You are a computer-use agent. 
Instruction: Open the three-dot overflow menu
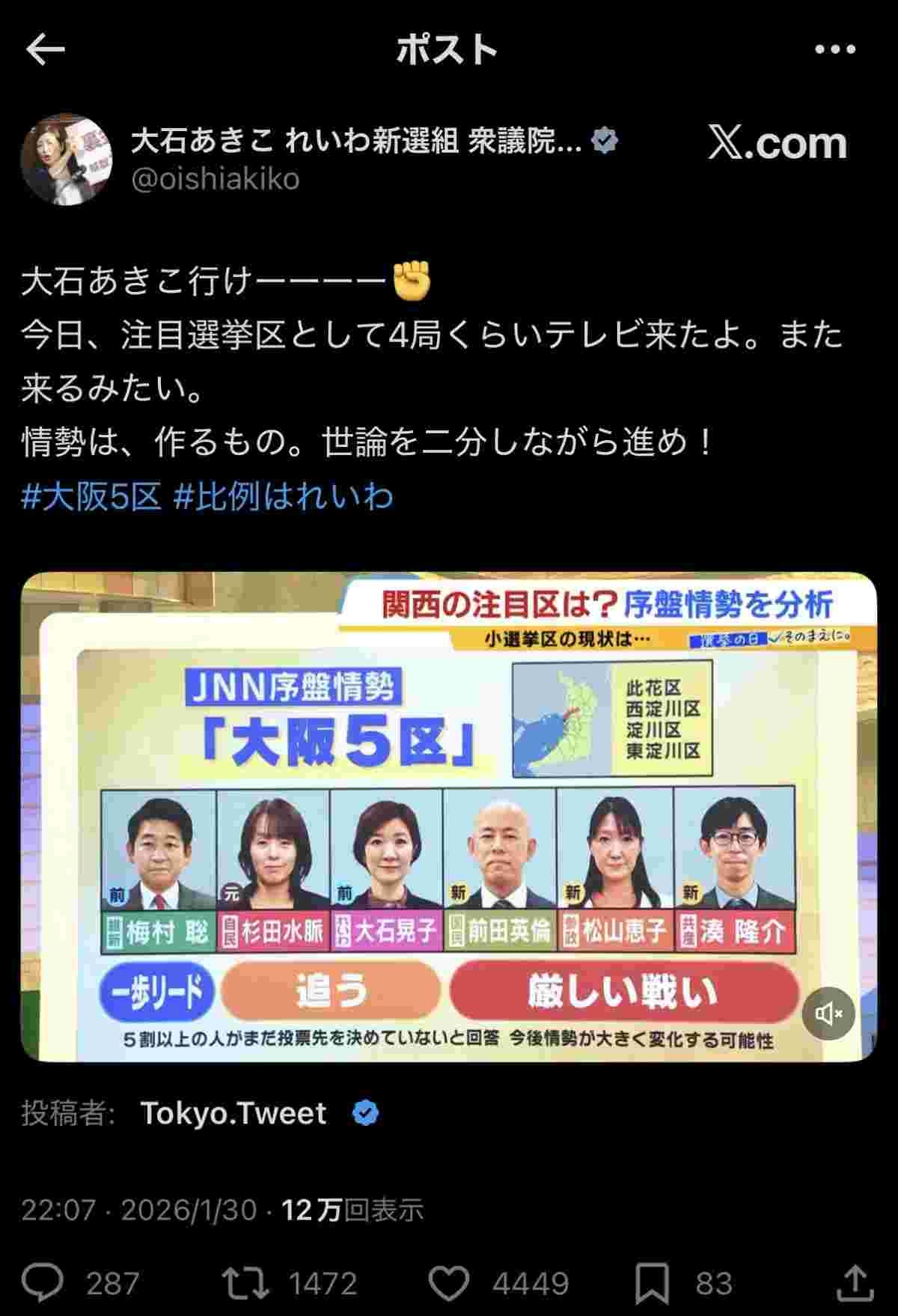coord(834,50)
